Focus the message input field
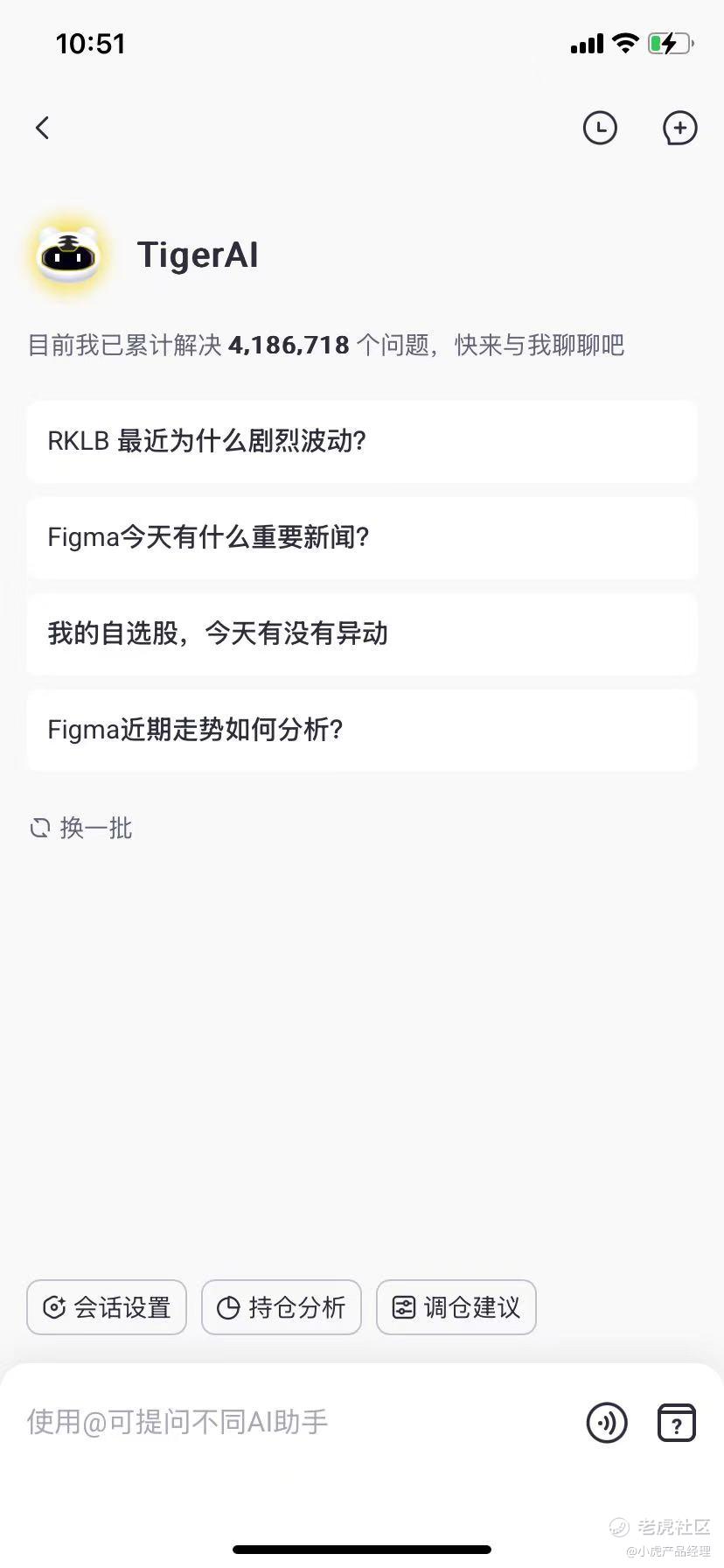Viewport: 724px width, 1568px height. pyautogui.click(x=289, y=1422)
